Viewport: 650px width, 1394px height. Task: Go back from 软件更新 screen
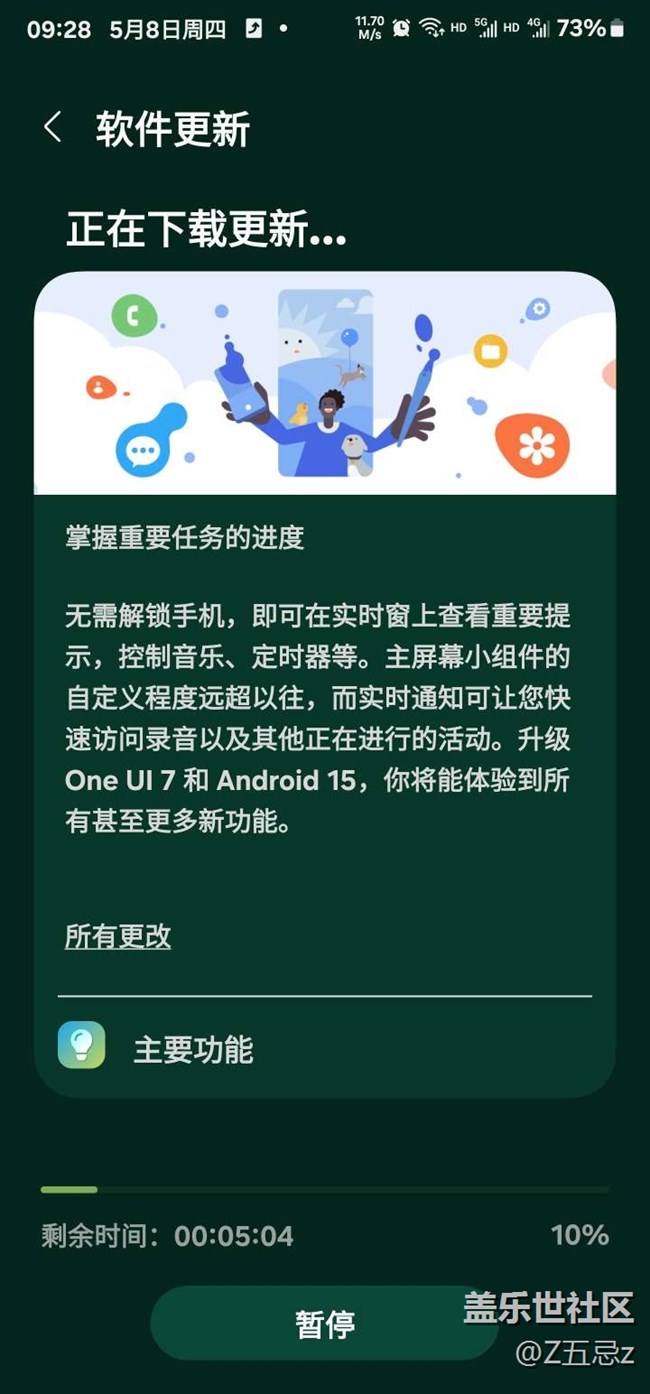[52, 128]
